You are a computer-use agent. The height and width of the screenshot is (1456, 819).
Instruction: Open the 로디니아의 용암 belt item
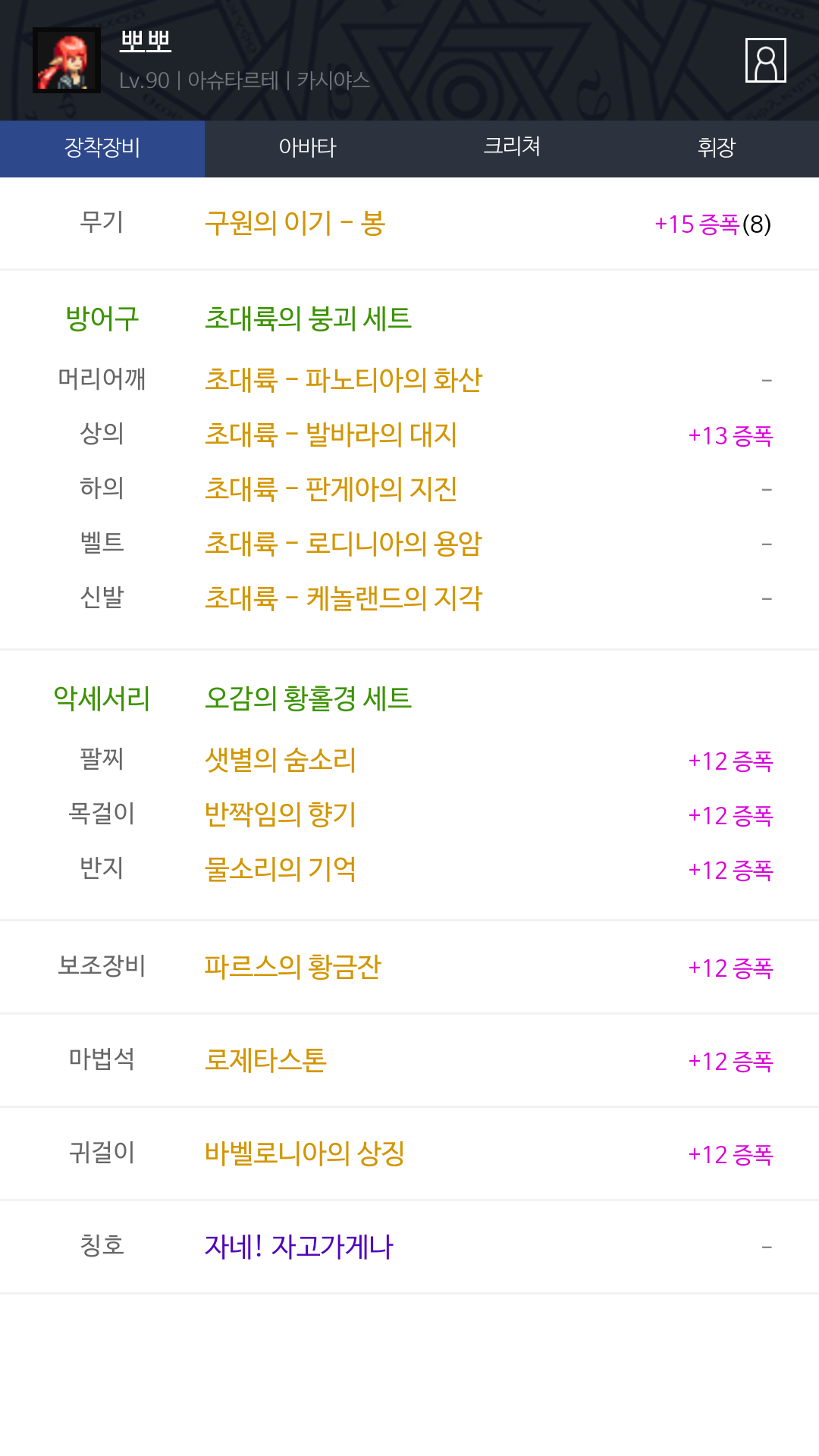click(344, 544)
